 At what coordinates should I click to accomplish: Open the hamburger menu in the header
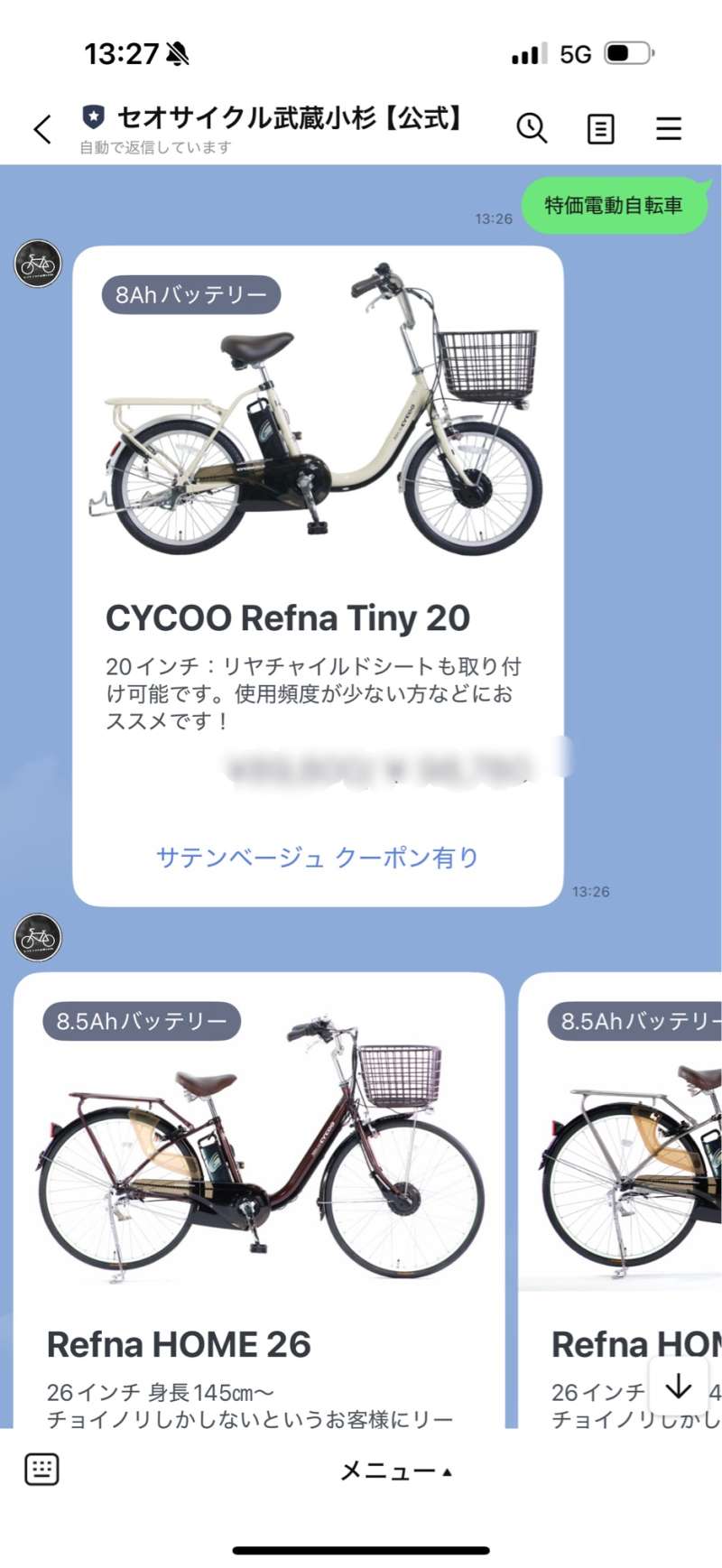pos(669,129)
